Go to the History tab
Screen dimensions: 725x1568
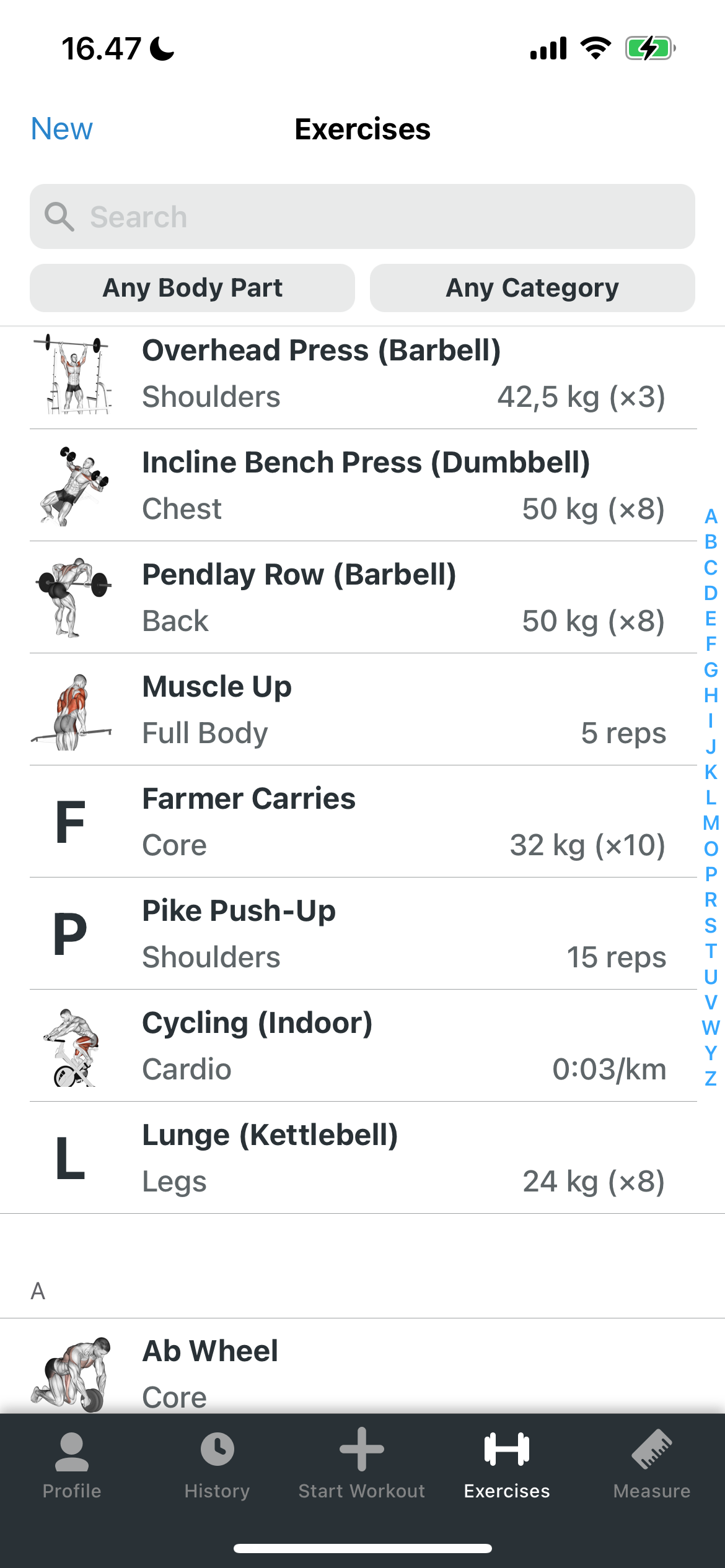click(217, 1465)
